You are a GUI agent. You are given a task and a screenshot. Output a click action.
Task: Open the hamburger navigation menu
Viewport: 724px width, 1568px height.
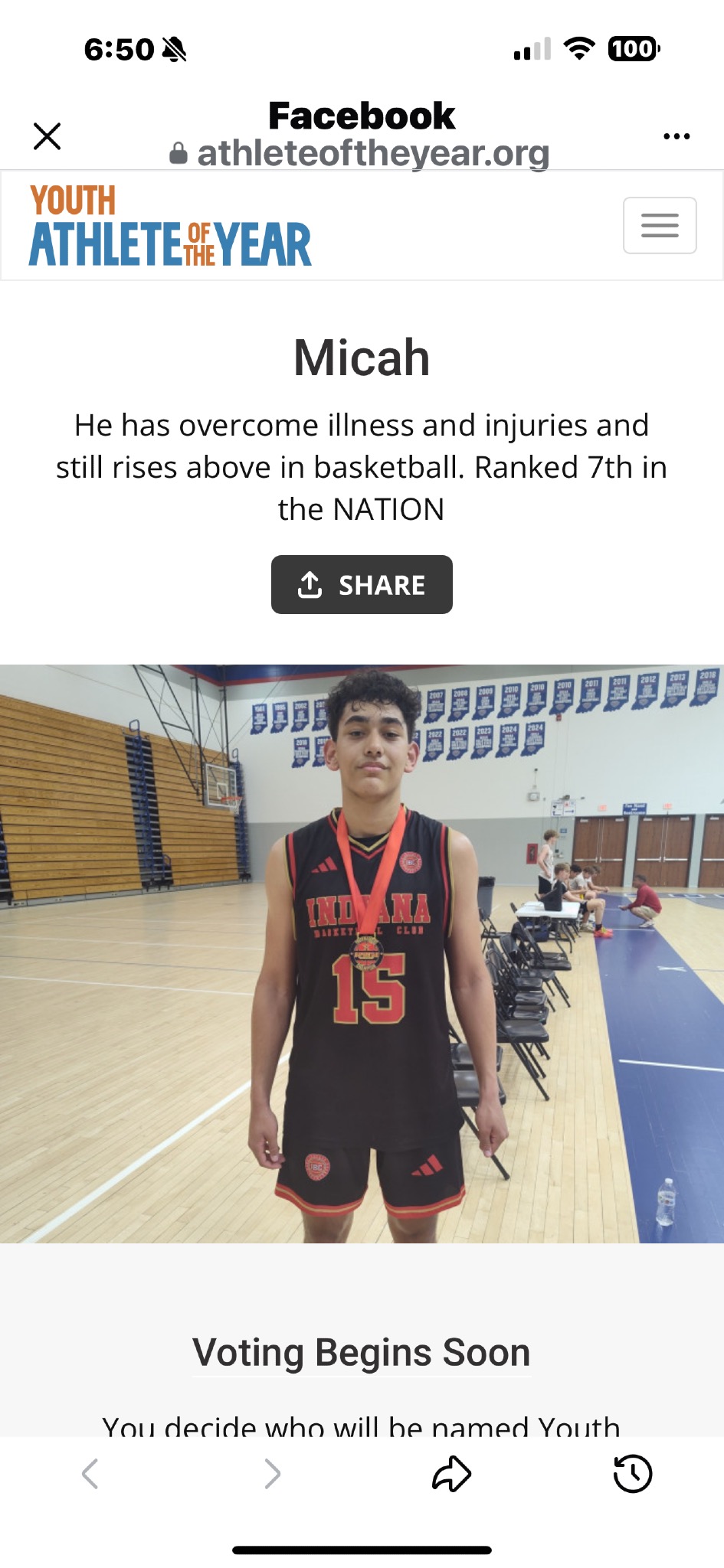pos(660,225)
